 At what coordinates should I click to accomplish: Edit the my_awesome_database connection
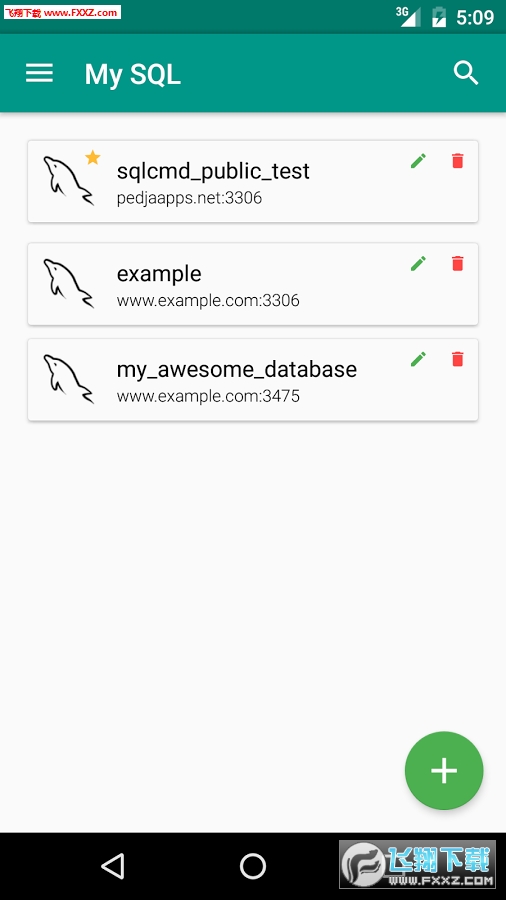[419, 359]
